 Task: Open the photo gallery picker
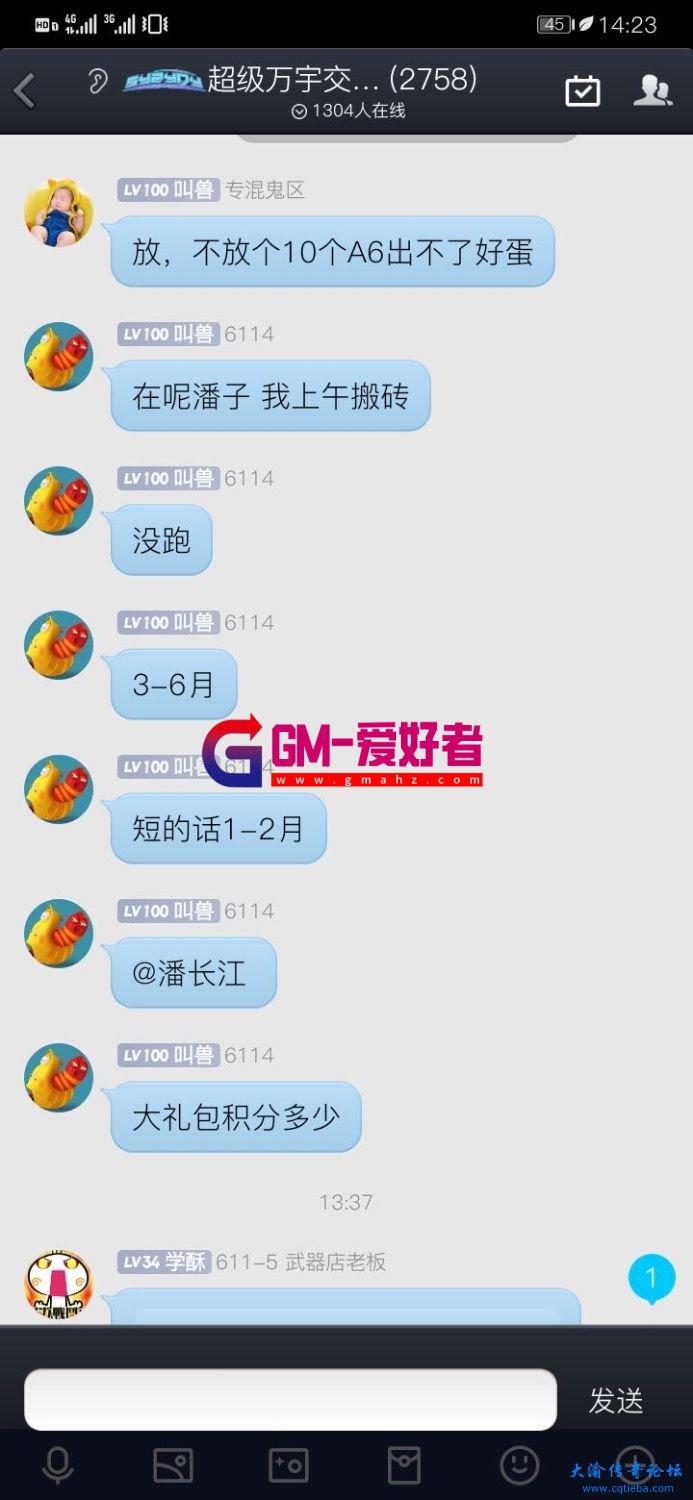[173, 1466]
